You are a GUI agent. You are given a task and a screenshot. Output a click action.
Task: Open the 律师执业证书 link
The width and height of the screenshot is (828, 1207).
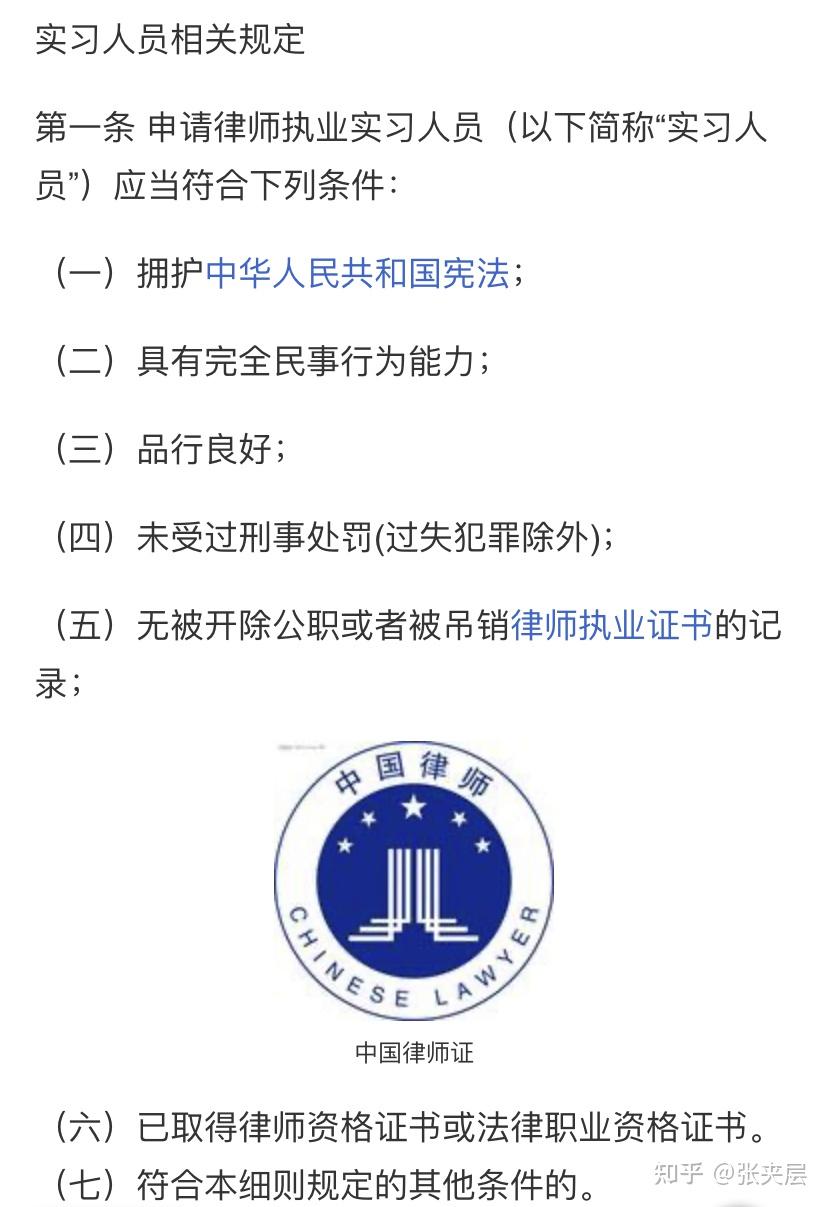click(x=610, y=626)
